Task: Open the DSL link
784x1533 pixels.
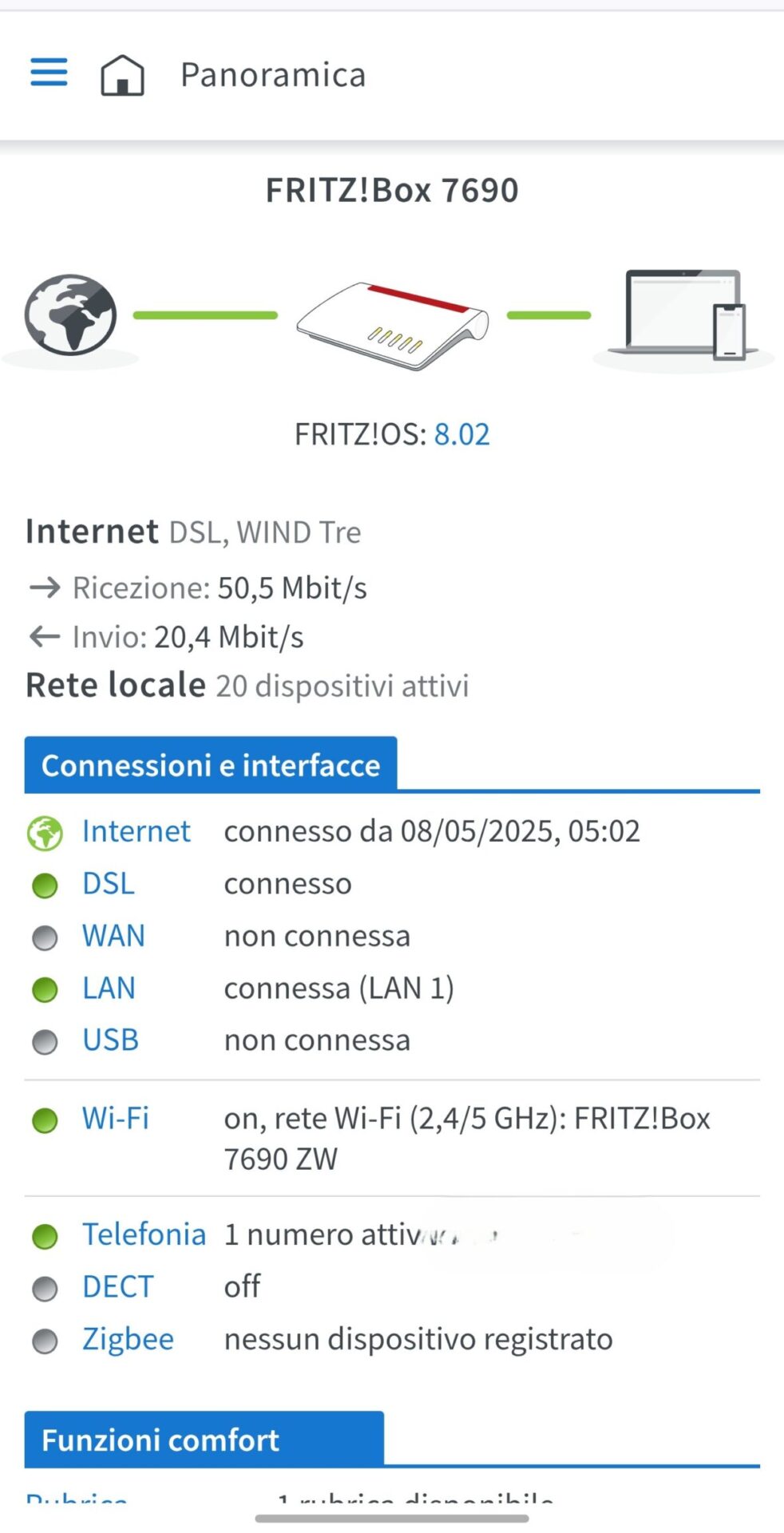Action: click(109, 884)
